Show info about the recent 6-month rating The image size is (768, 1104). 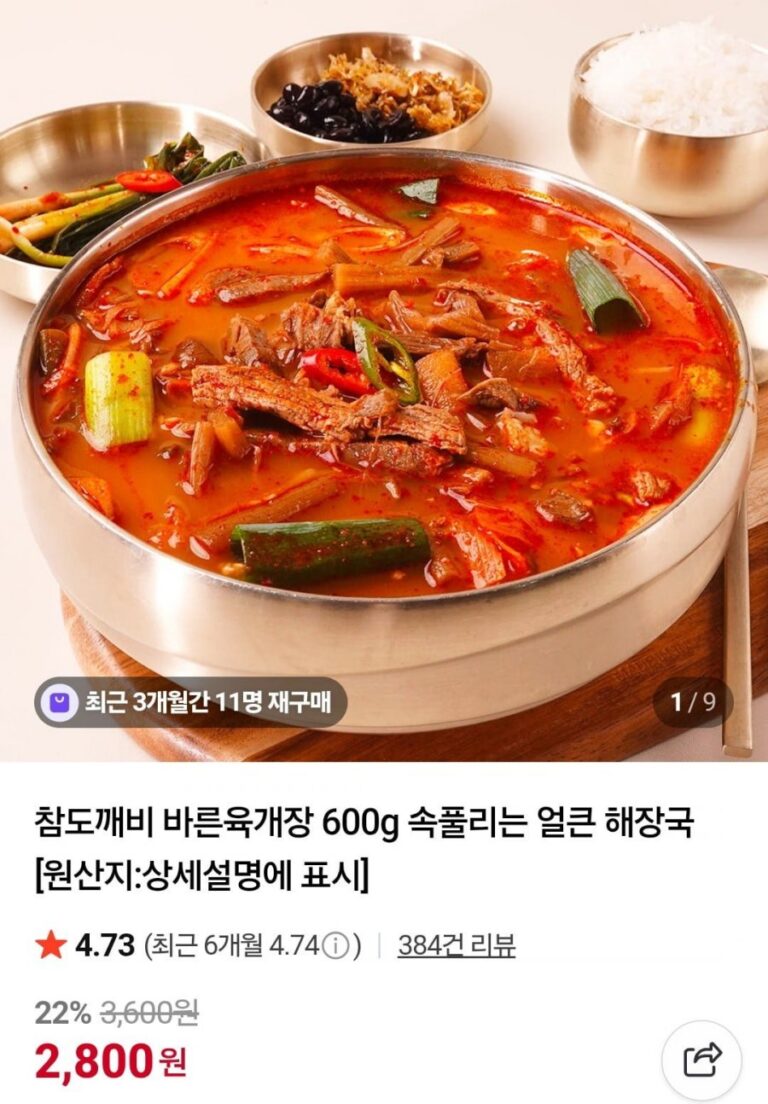[337, 945]
